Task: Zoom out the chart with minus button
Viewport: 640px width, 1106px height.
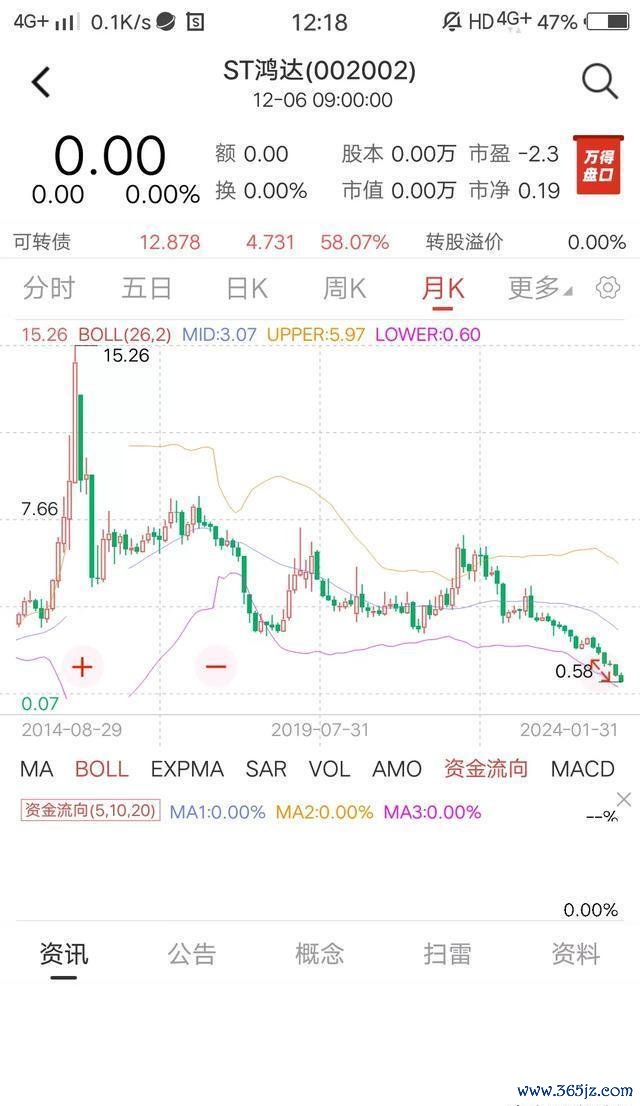Action: click(x=215, y=666)
